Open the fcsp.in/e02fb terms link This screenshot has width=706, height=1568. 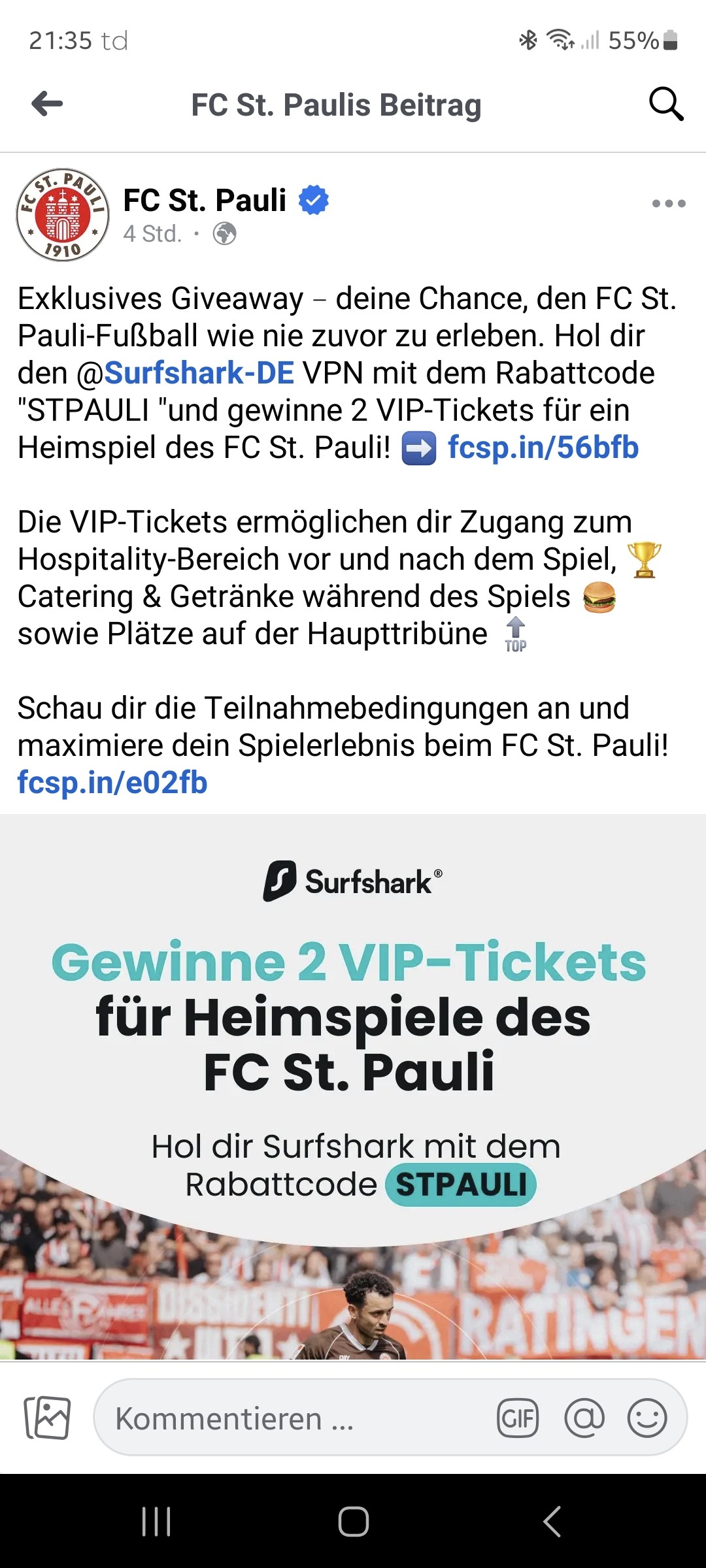tap(112, 783)
